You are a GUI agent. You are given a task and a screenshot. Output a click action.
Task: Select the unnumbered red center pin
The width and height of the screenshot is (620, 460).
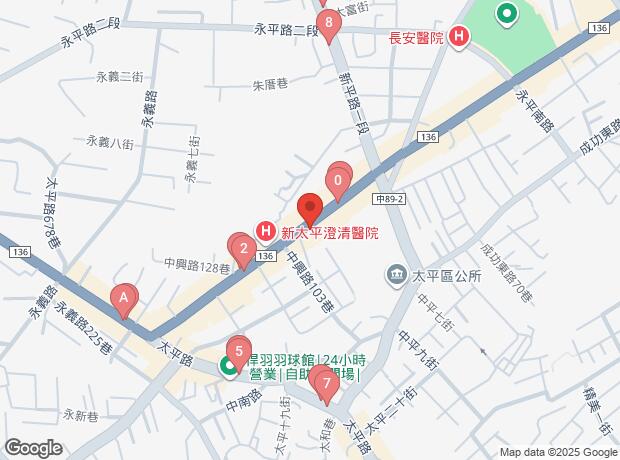[309, 208]
